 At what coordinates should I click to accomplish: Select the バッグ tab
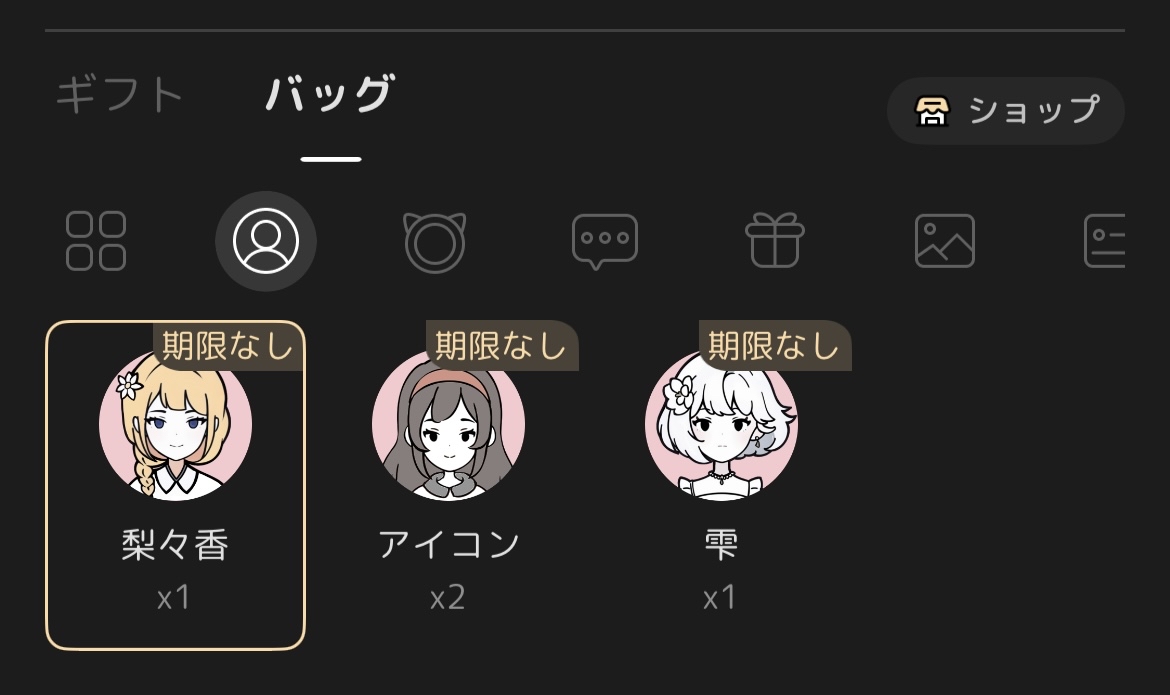coord(330,96)
